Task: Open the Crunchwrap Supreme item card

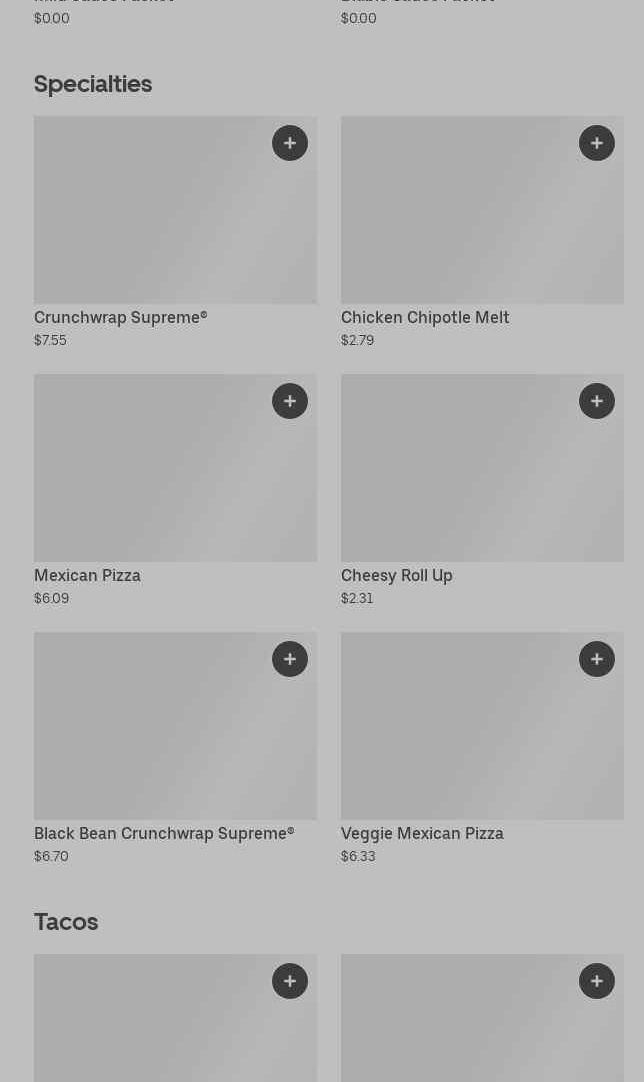Action: tap(150, 220)
